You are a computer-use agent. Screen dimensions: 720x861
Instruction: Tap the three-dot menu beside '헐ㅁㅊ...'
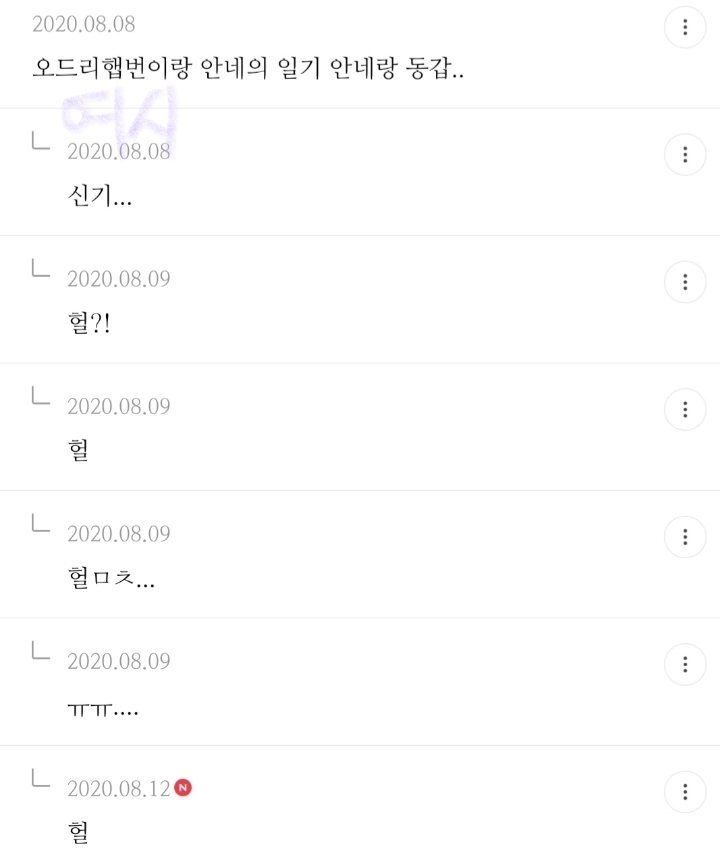(x=685, y=537)
